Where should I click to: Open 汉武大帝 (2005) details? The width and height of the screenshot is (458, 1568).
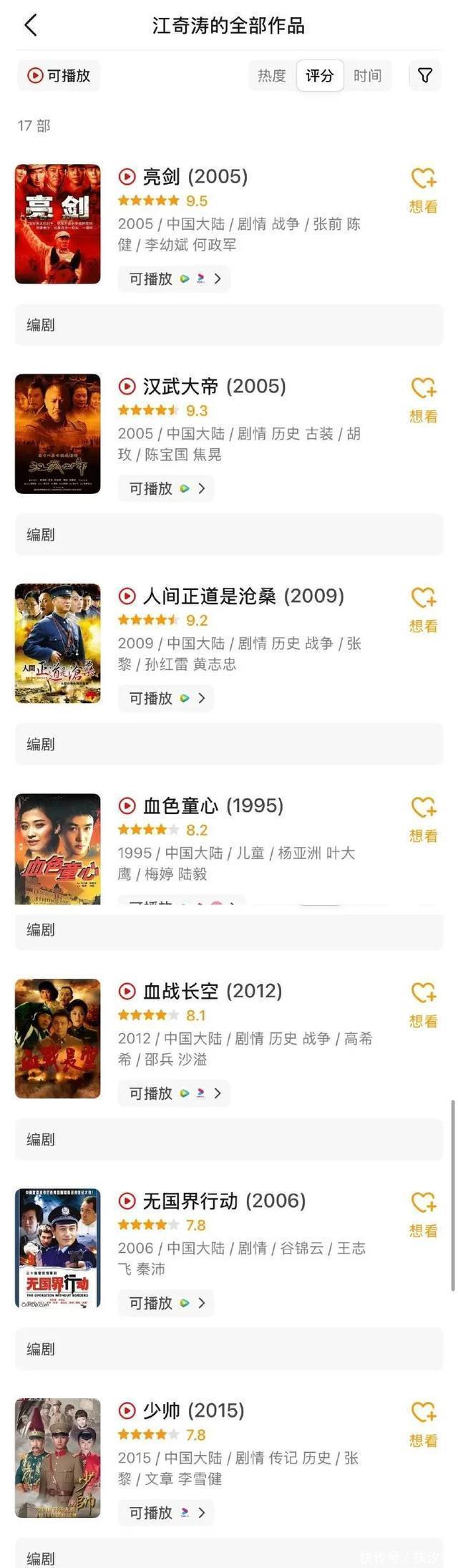[214, 386]
